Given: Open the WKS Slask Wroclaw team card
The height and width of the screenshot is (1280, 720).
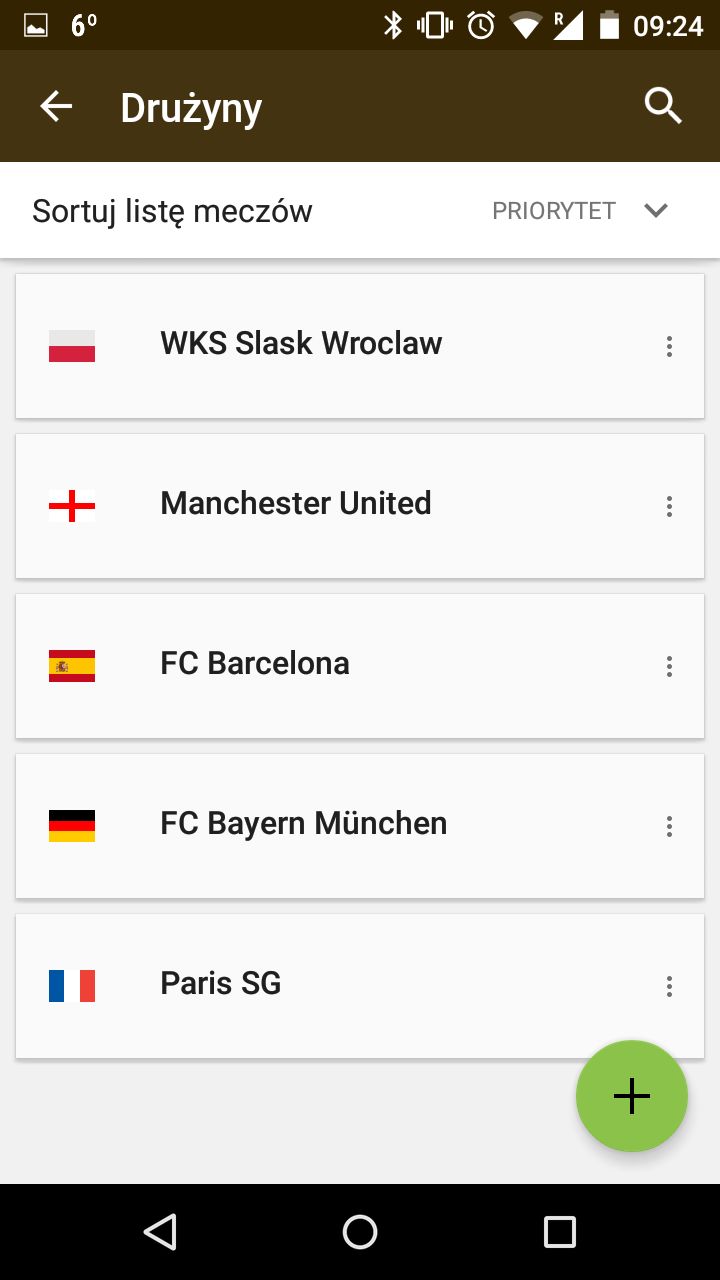Looking at the screenshot, I should click(x=360, y=346).
